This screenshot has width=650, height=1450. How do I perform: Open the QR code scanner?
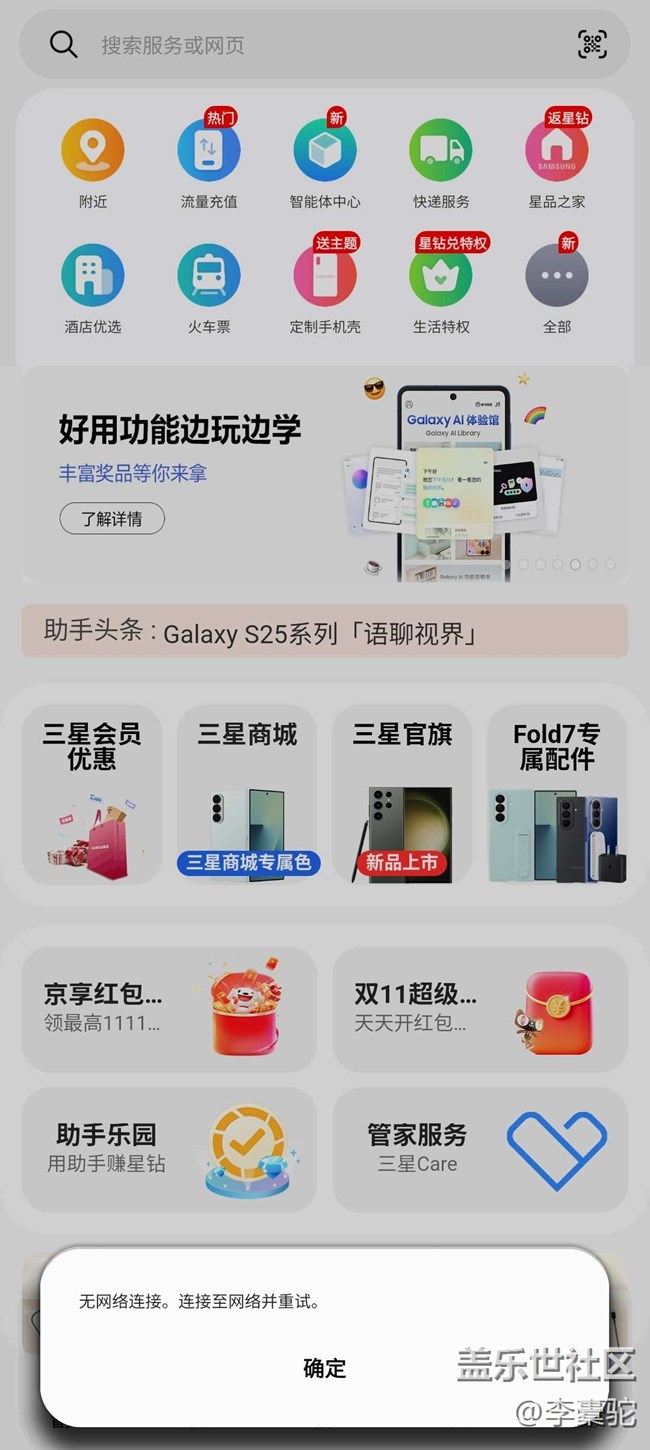click(592, 44)
